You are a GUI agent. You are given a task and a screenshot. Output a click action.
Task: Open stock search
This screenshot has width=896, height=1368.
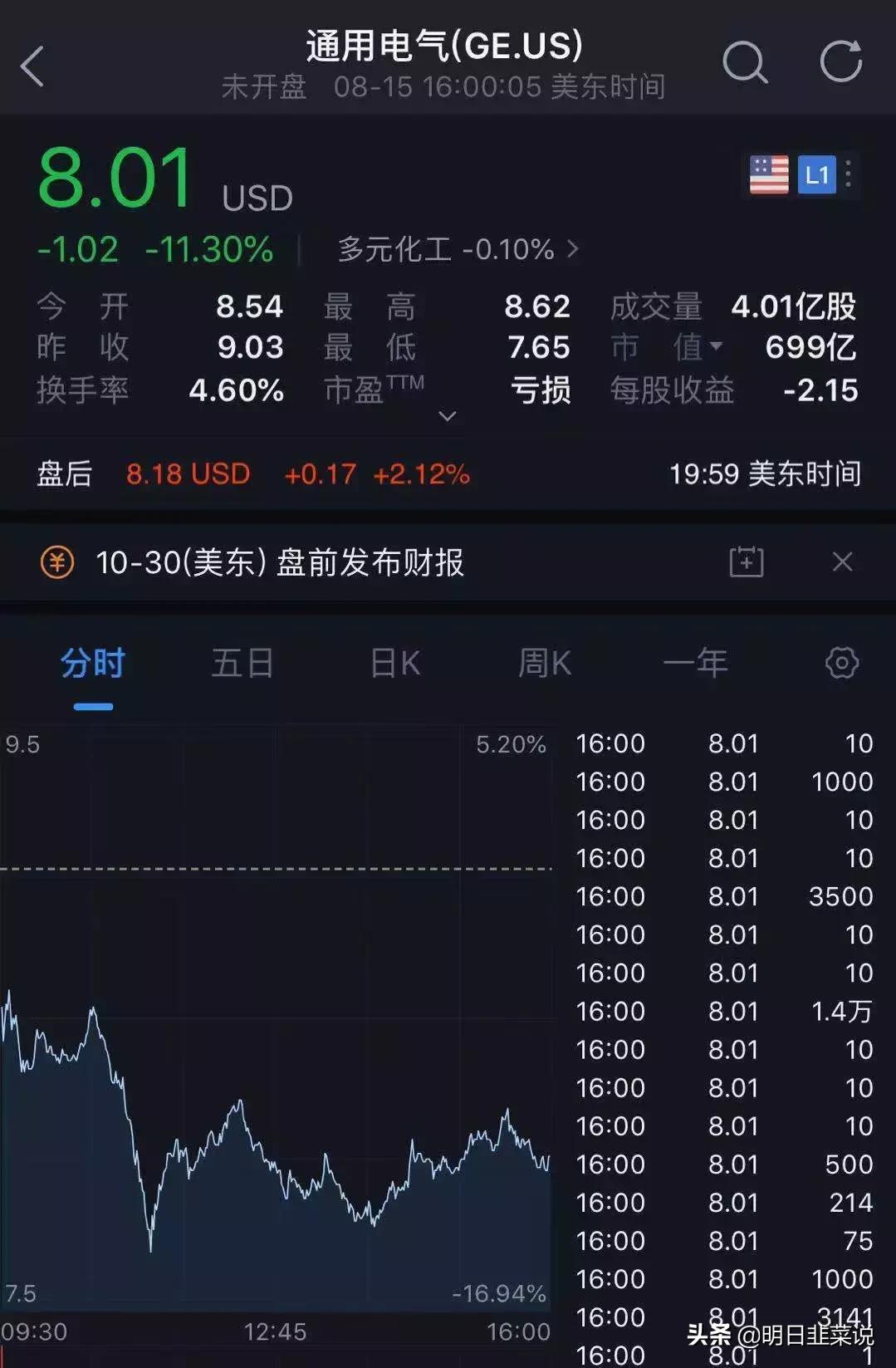pyautogui.click(x=745, y=62)
